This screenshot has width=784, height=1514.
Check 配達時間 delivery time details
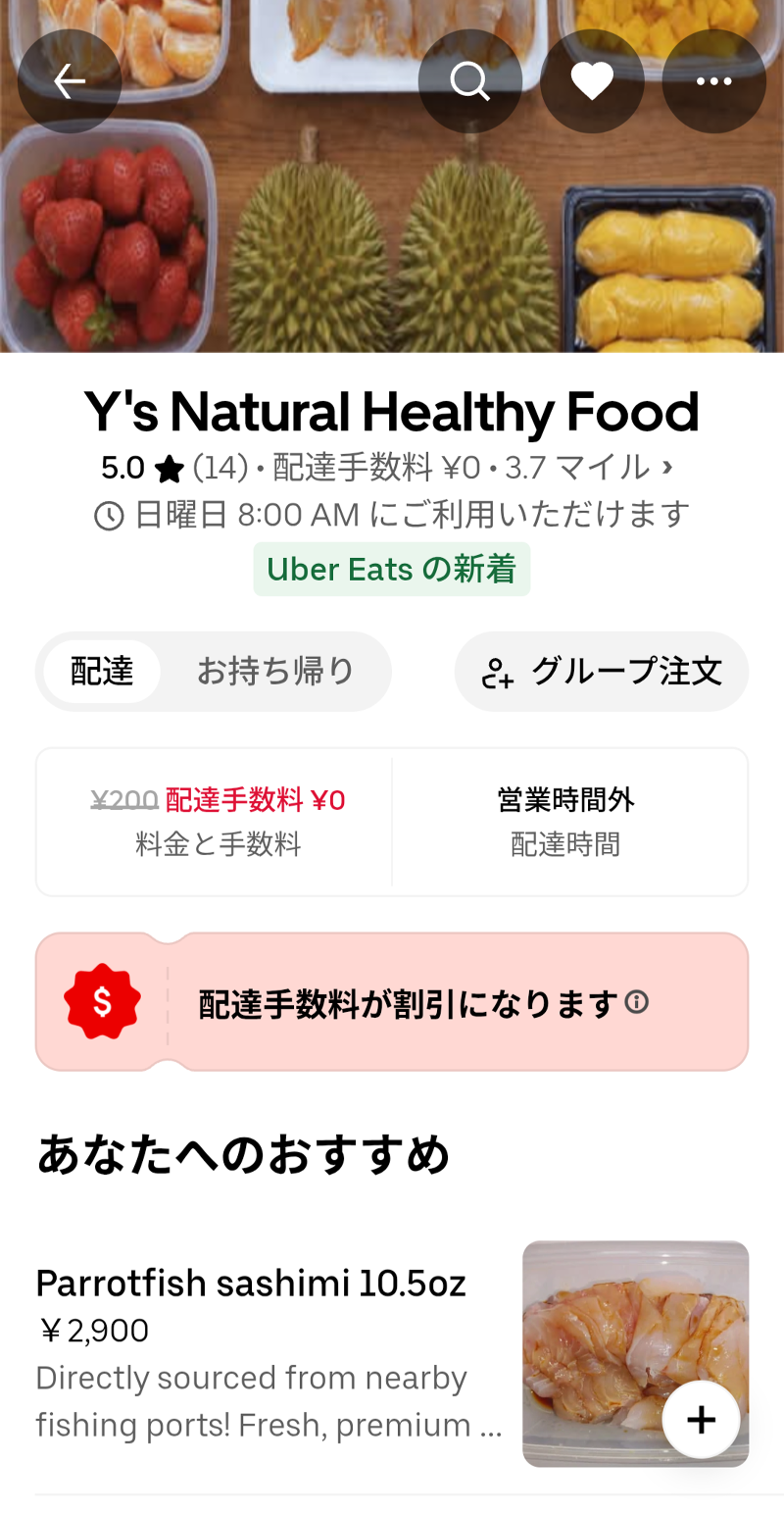pos(566,822)
